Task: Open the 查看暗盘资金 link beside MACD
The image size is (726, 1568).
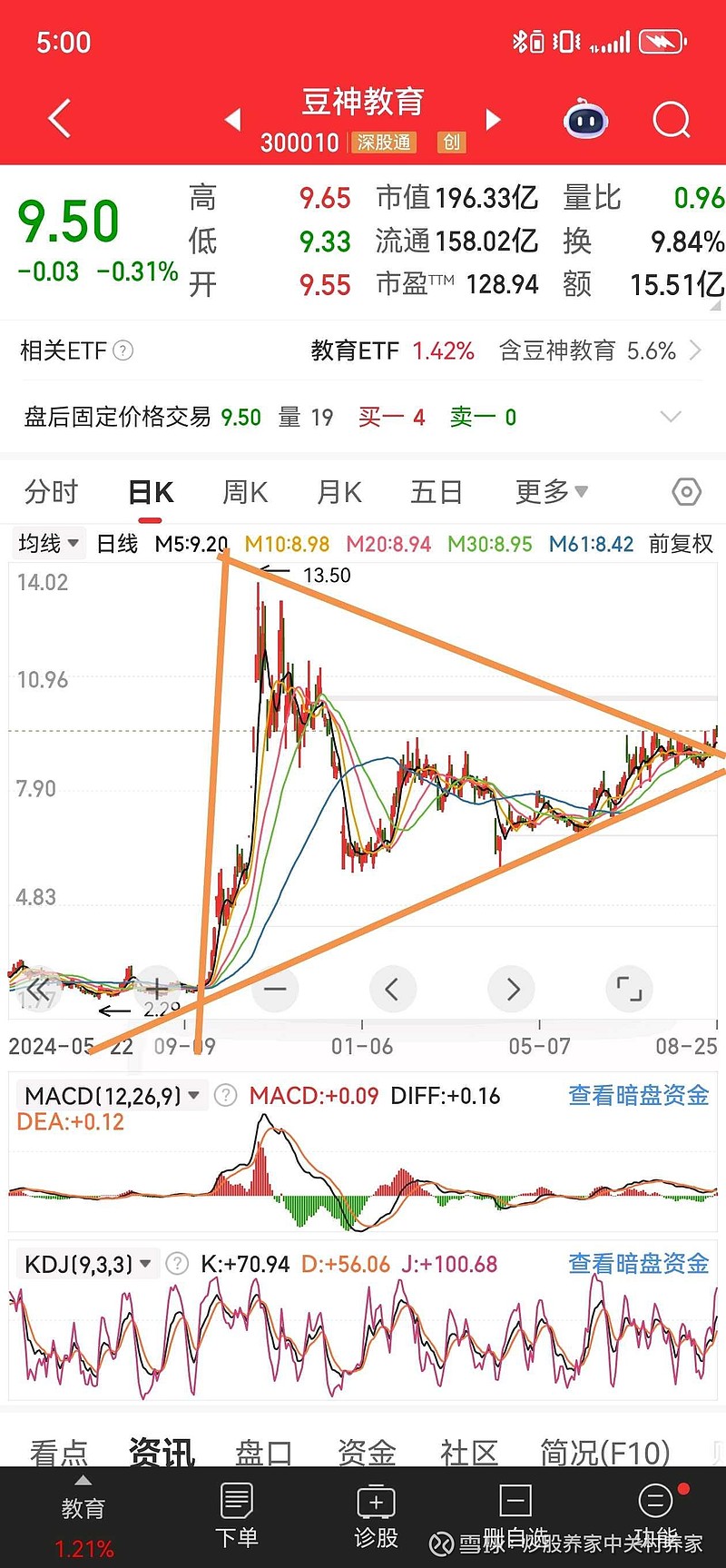Action: pyautogui.click(x=639, y=1096)
